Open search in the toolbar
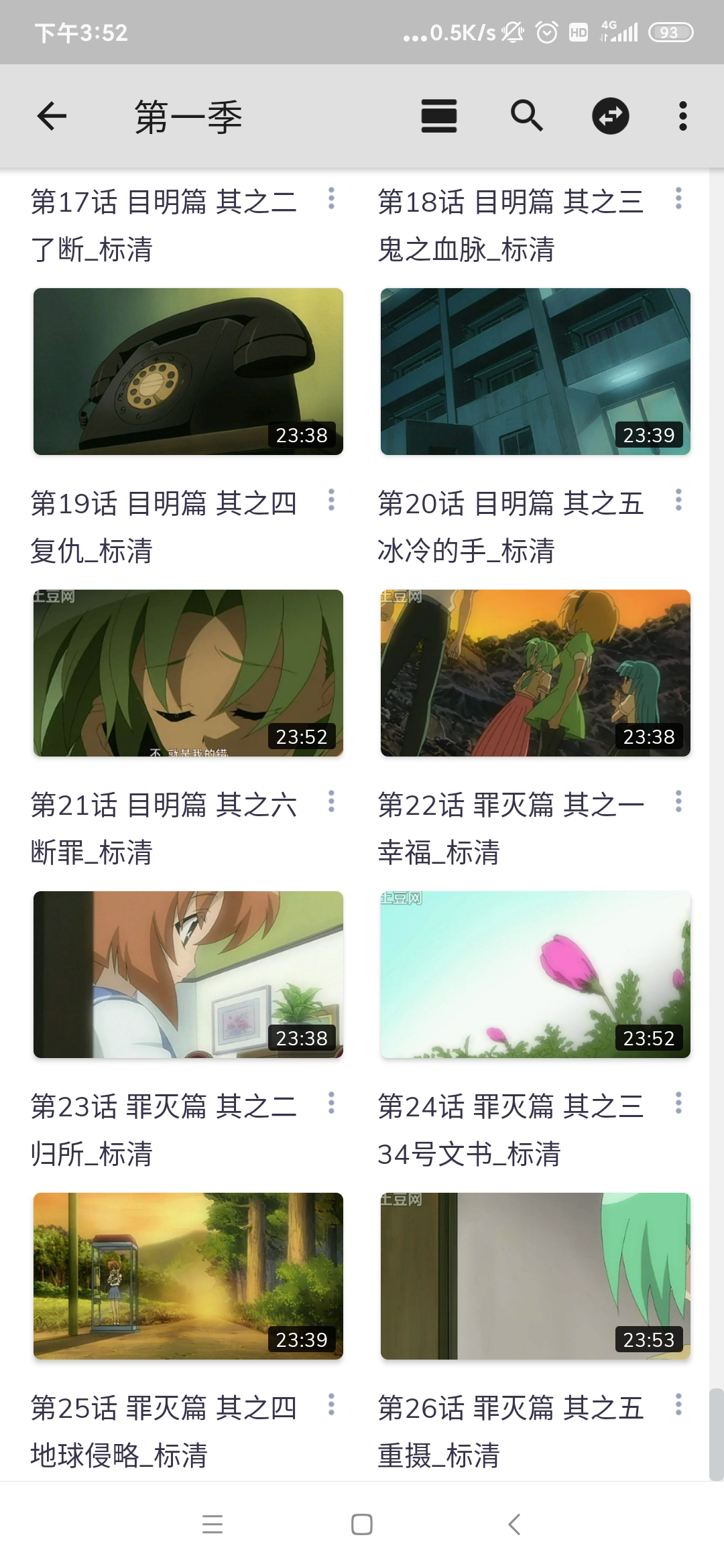Viewport: 724px width, 1568px height. tap(526, 117)
